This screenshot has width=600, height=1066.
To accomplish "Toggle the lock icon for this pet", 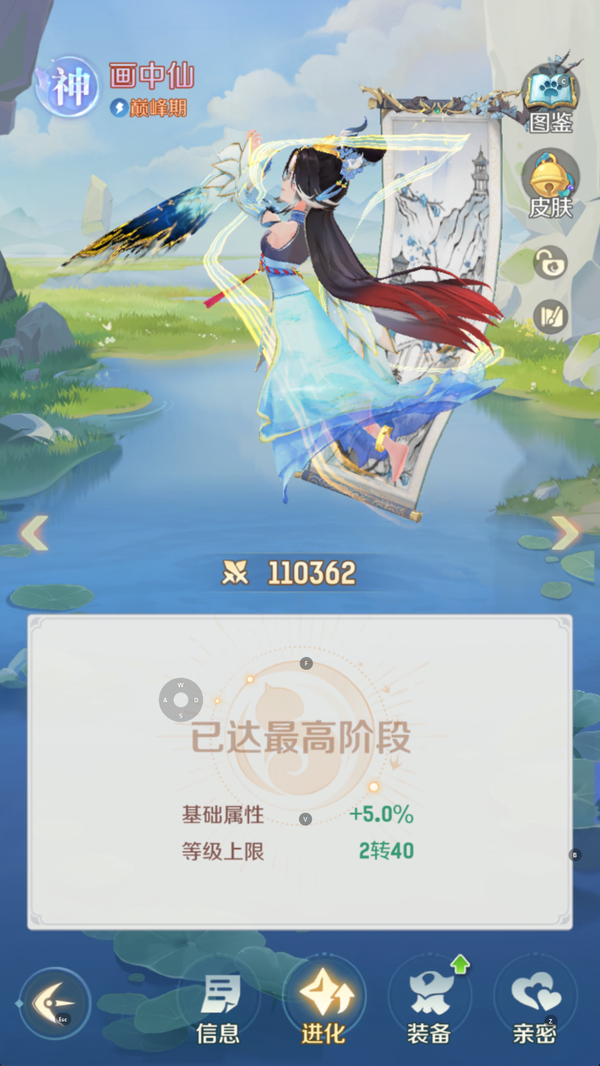I will coord(550,263).
